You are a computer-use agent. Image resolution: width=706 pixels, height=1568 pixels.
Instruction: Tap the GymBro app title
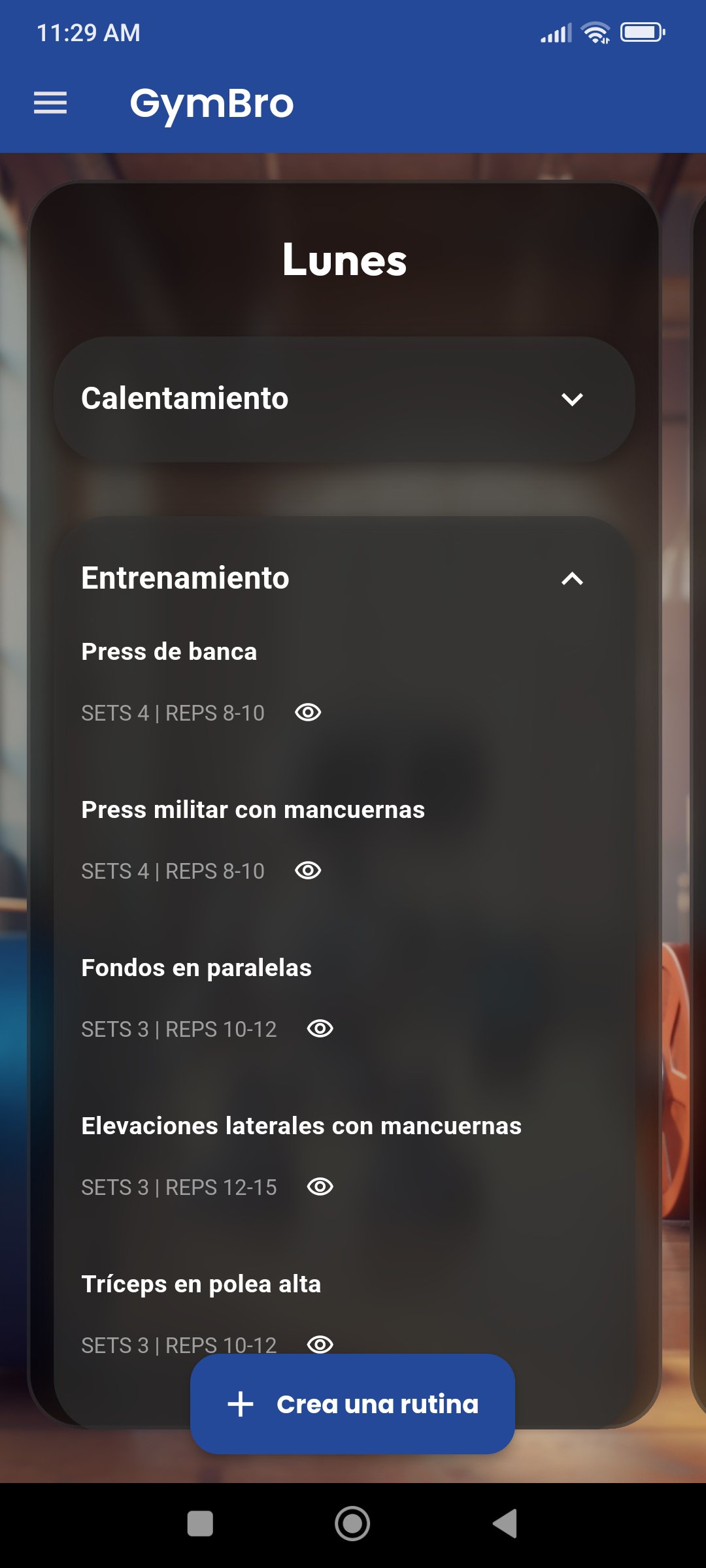click(210, 103)
